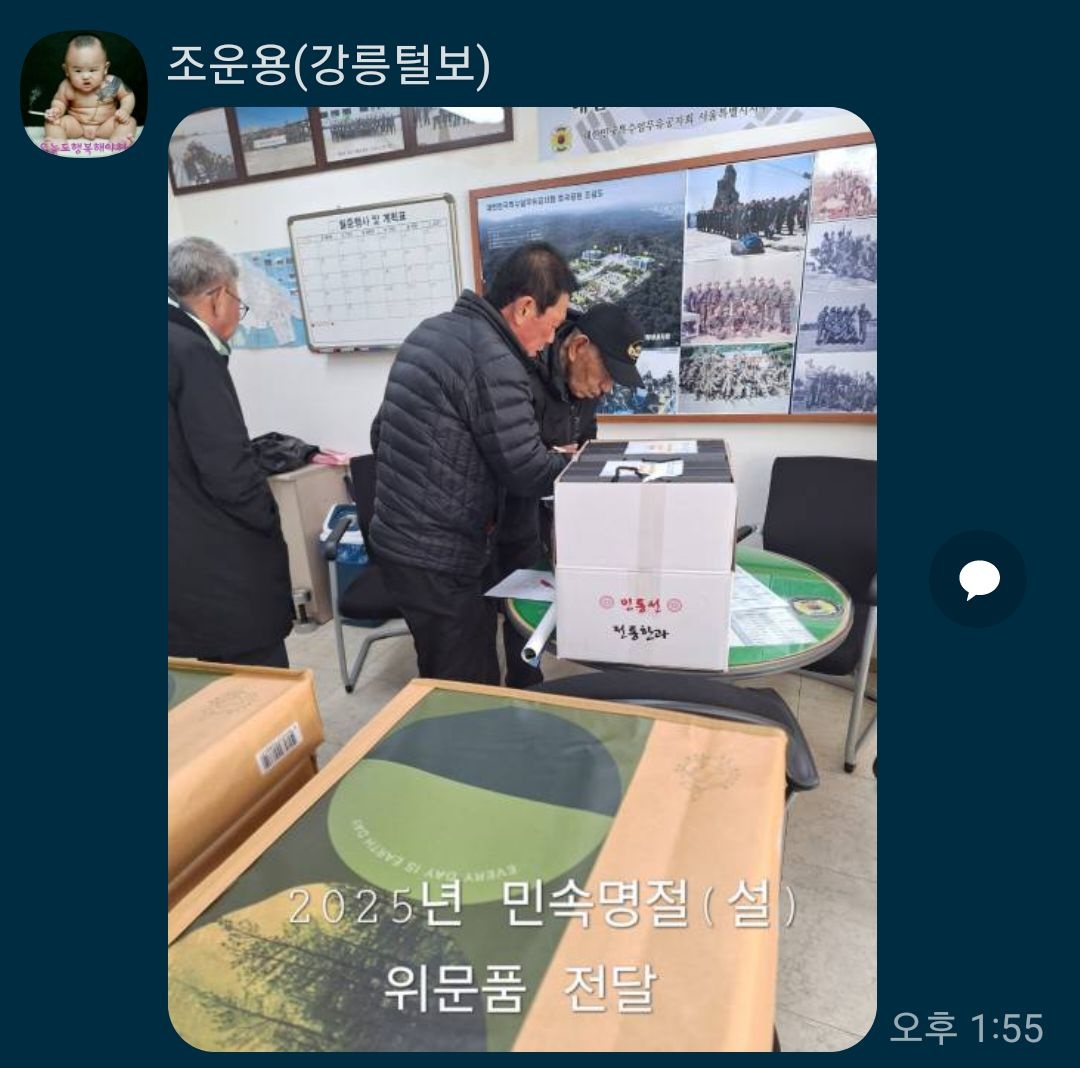
Task: Open 조운용(강릉털보)'s profile picture
Action: (x=84, y=94)
